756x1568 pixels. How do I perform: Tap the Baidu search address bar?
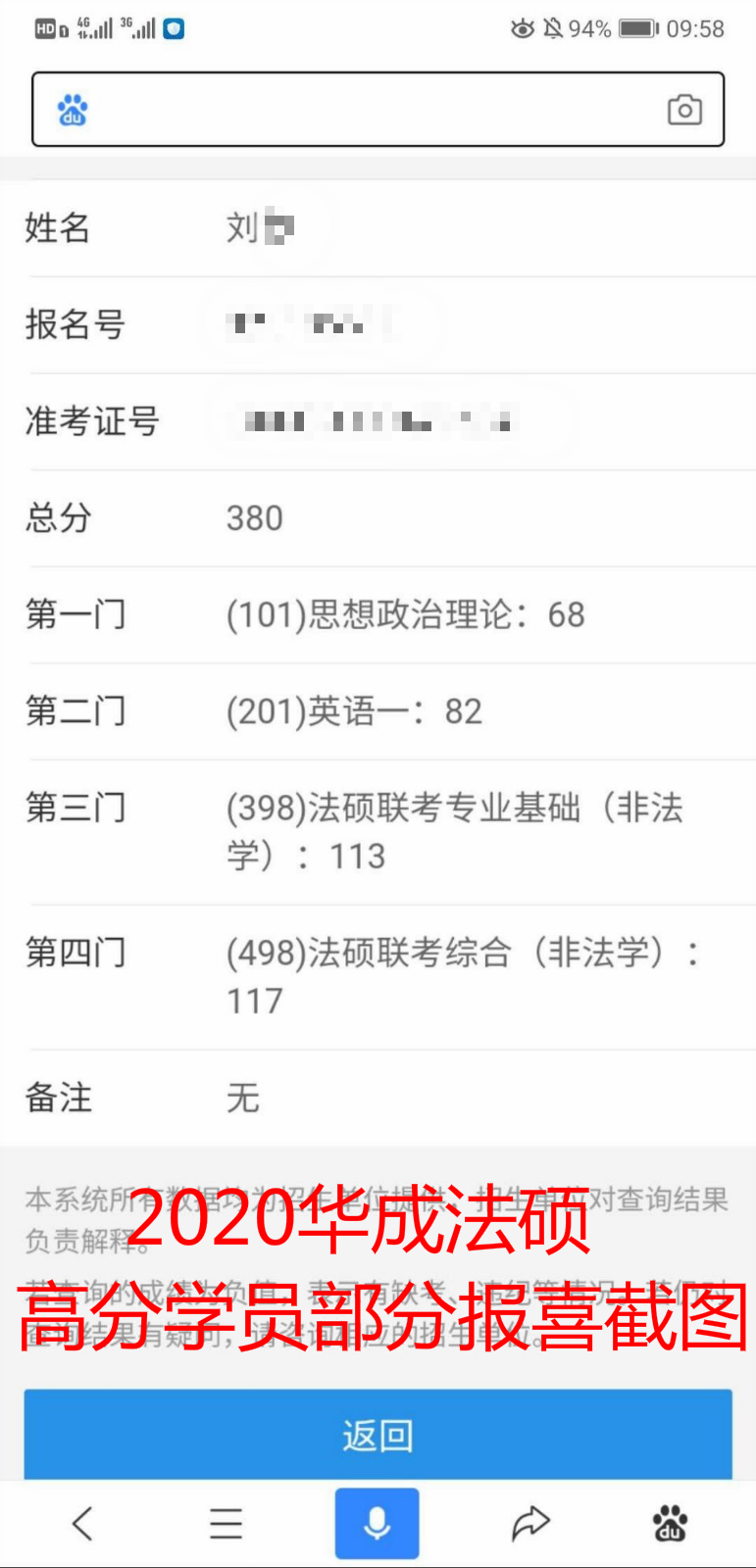pos(378,109)
